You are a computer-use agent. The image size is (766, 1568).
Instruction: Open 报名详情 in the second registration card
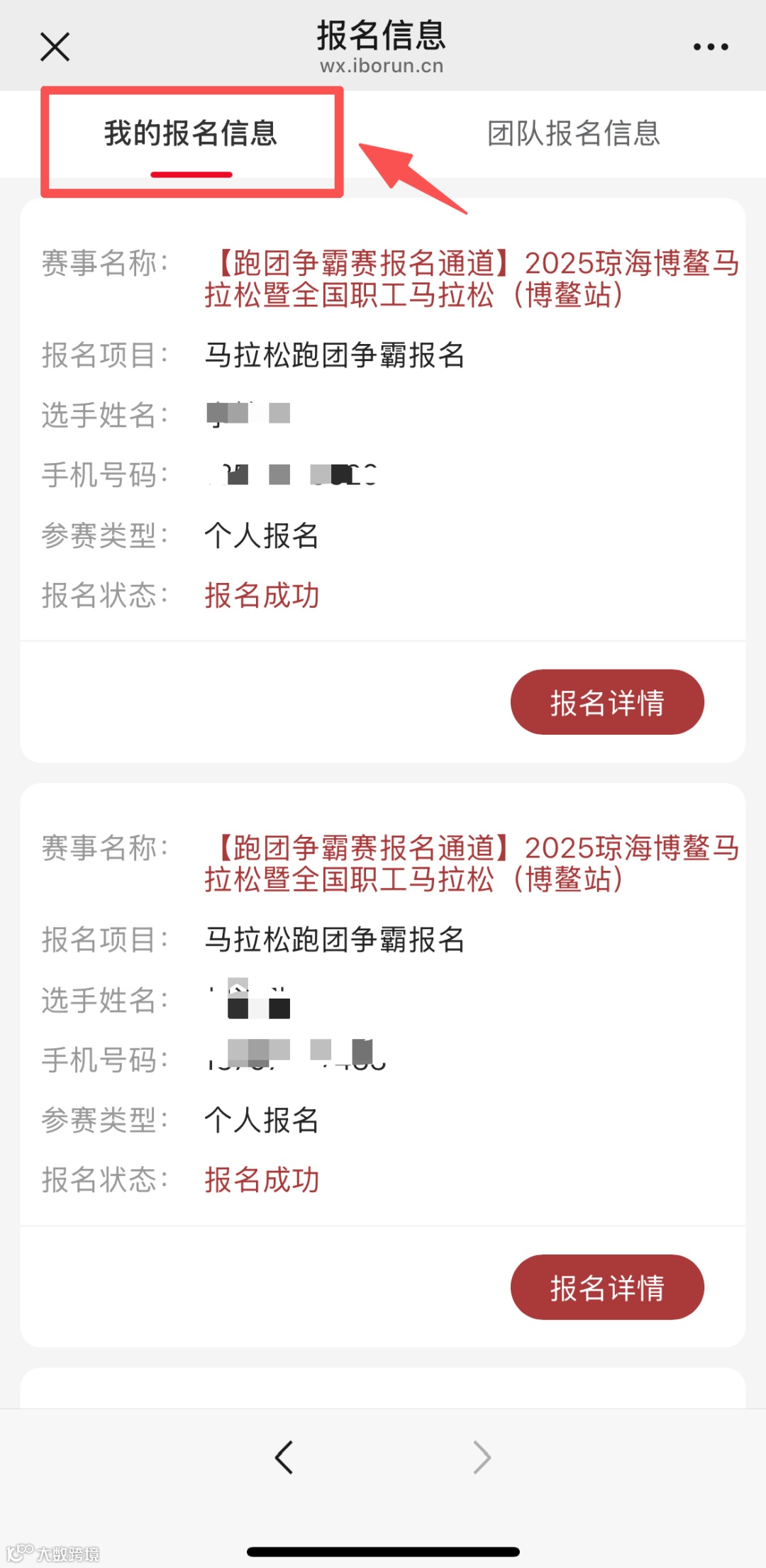point(606,1287)
